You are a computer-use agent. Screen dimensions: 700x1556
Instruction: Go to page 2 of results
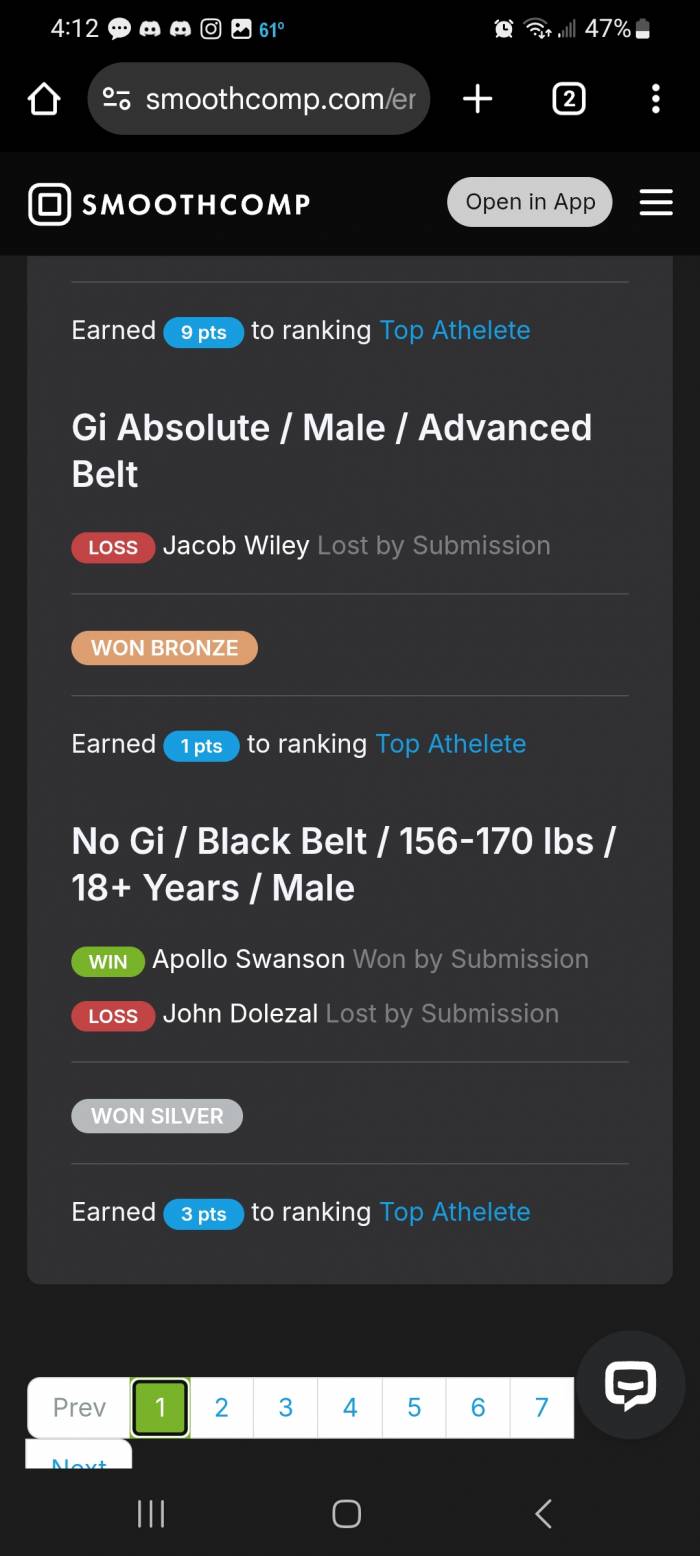221,1408
